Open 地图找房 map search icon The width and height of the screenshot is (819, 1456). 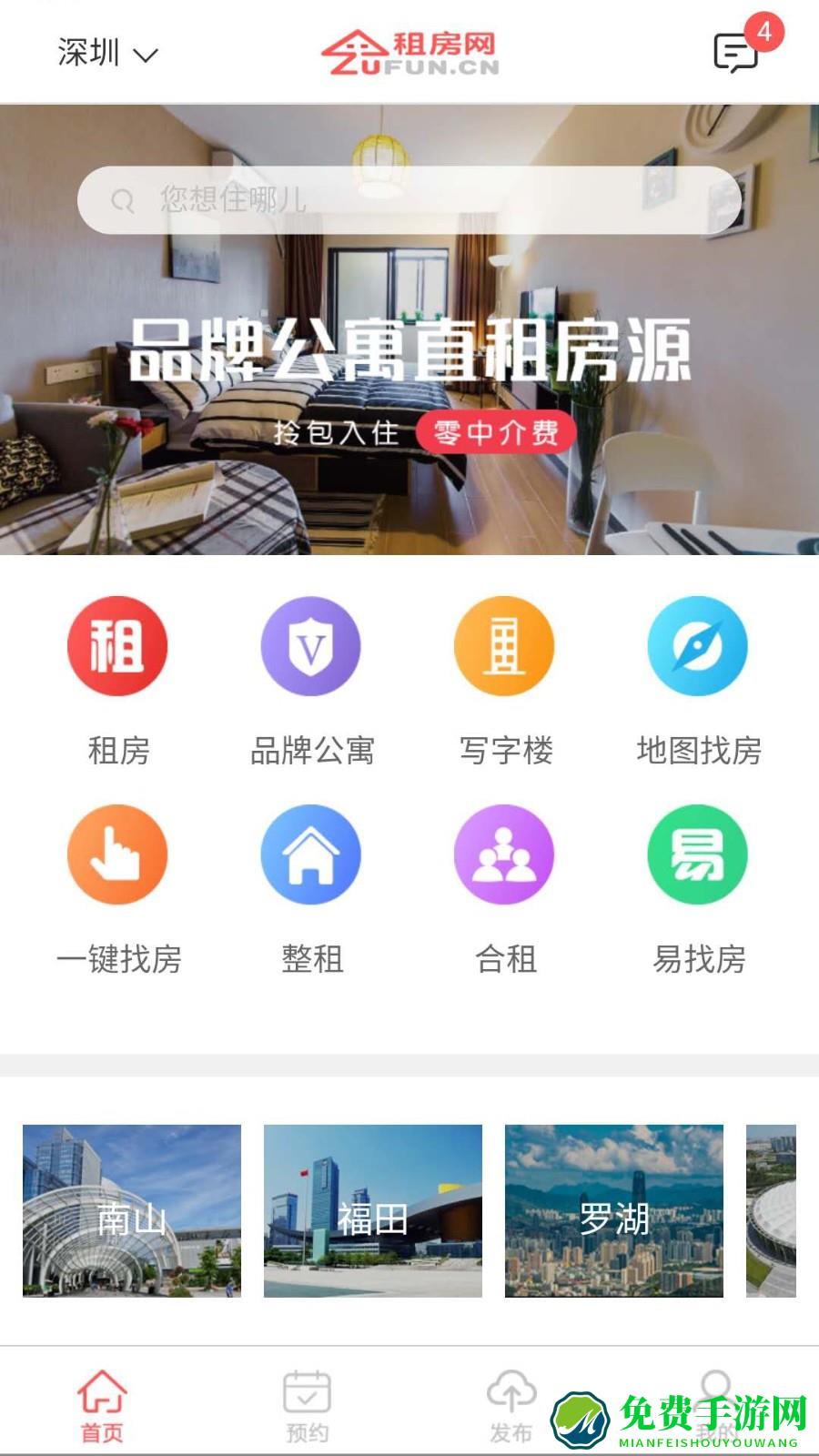pos(696,646)
